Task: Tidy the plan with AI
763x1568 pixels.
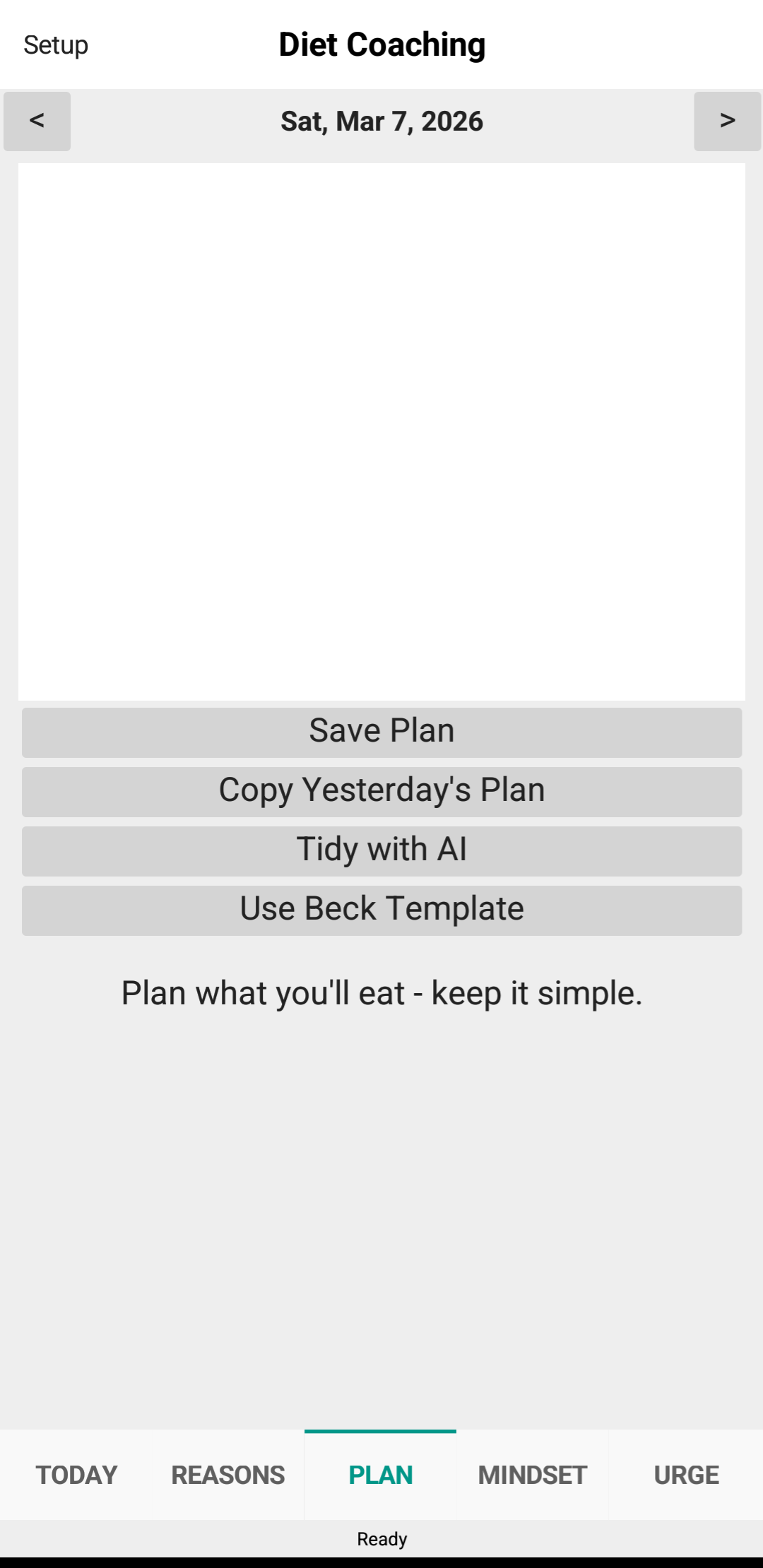Action: (381, 850)
